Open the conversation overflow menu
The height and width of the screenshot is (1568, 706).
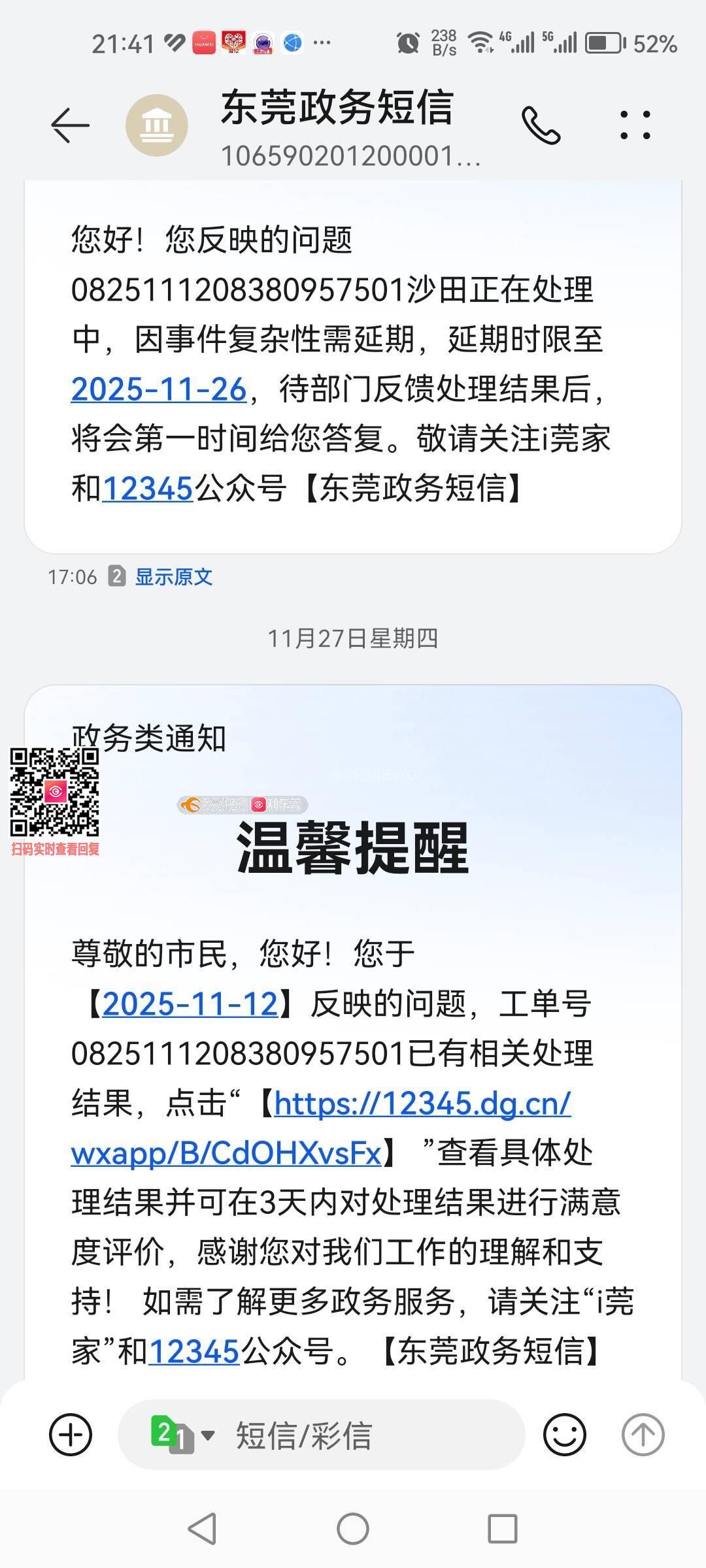[635, 125]
